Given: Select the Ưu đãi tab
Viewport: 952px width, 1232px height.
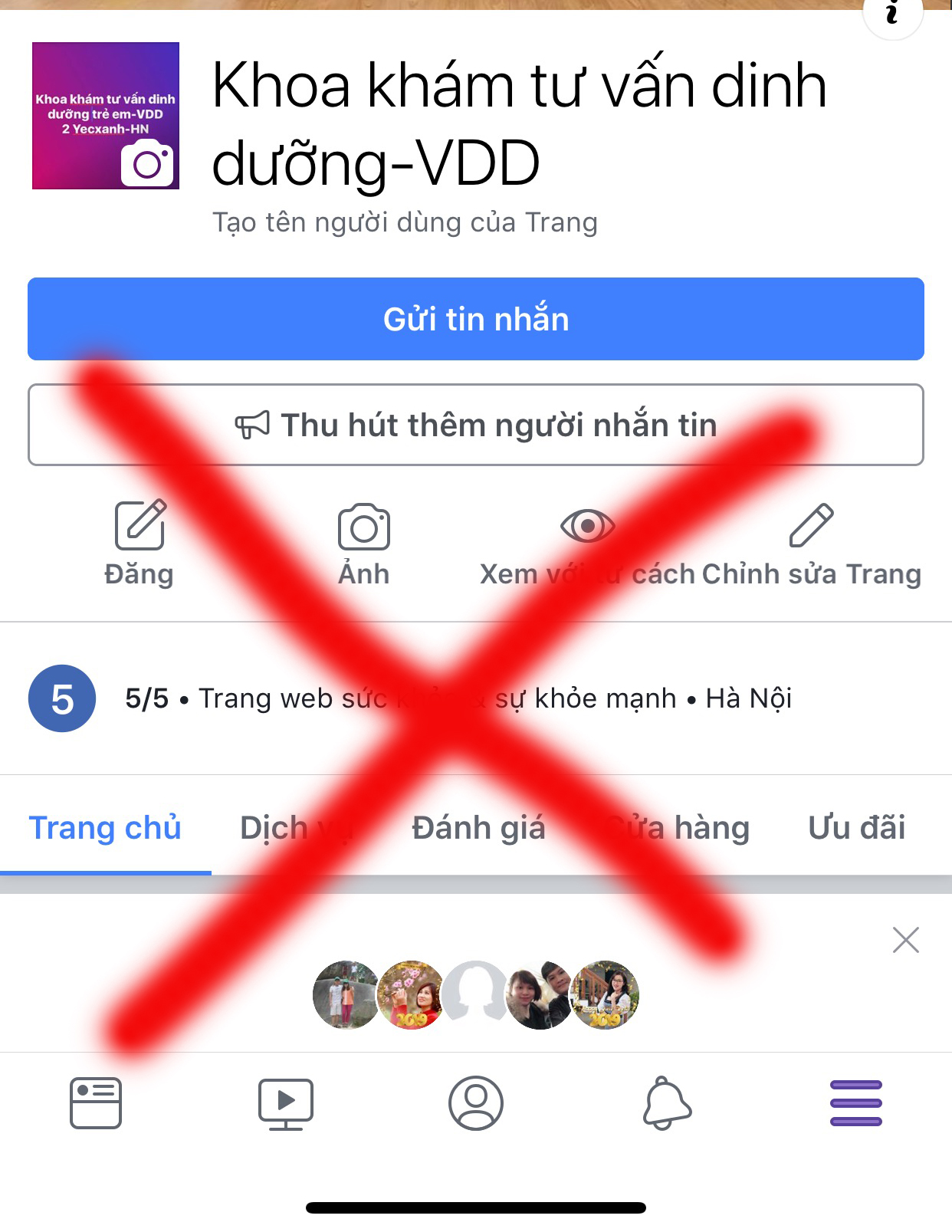Looking at the screenshot, I should 856,828.
